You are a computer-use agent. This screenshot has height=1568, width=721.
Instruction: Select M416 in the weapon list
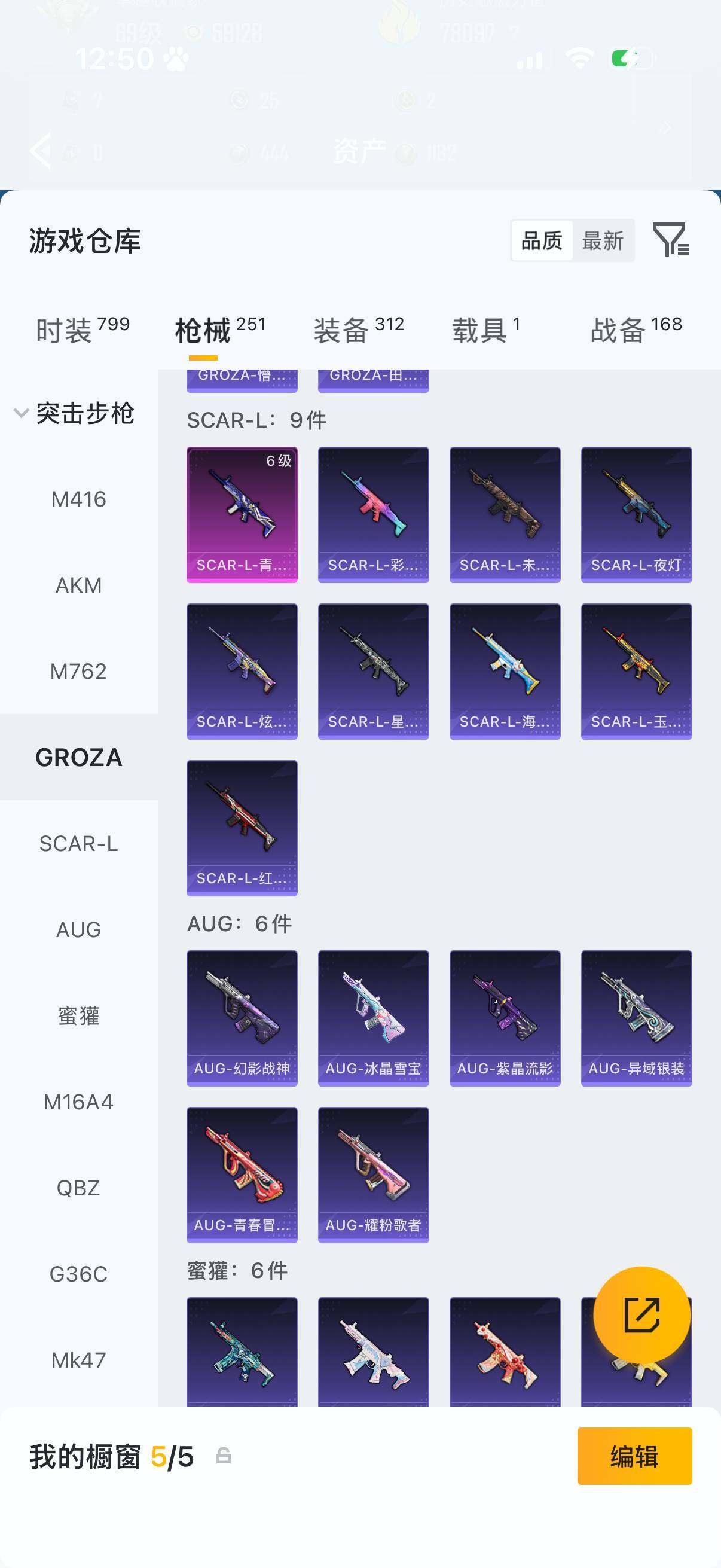78,499
